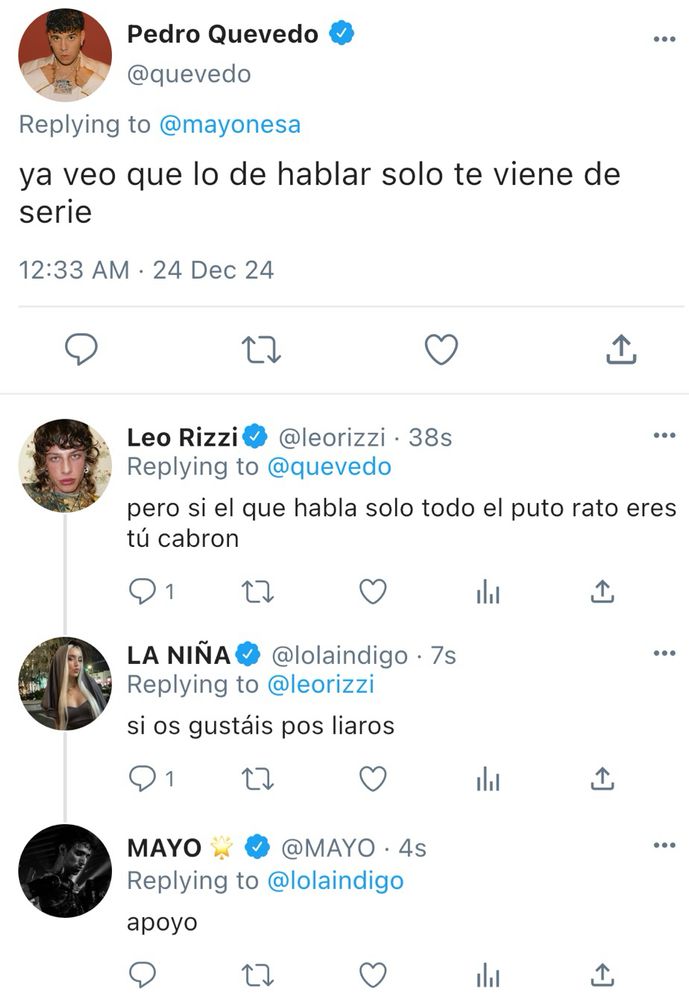Open Leo Rizzi's profile picture
Viewport: 689px width, 1000px height.
click(65, 465)
